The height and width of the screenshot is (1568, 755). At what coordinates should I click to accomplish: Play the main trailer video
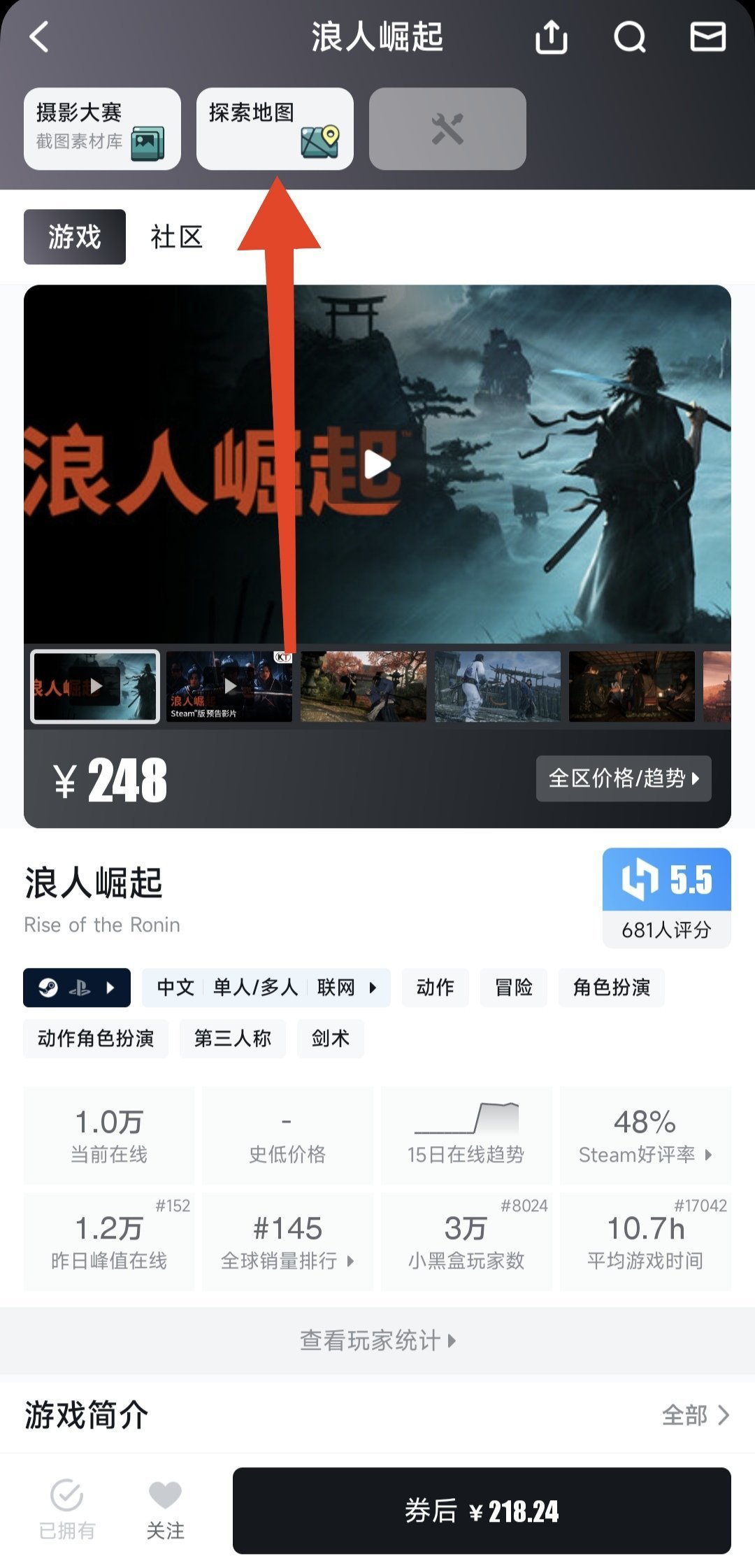377,464
